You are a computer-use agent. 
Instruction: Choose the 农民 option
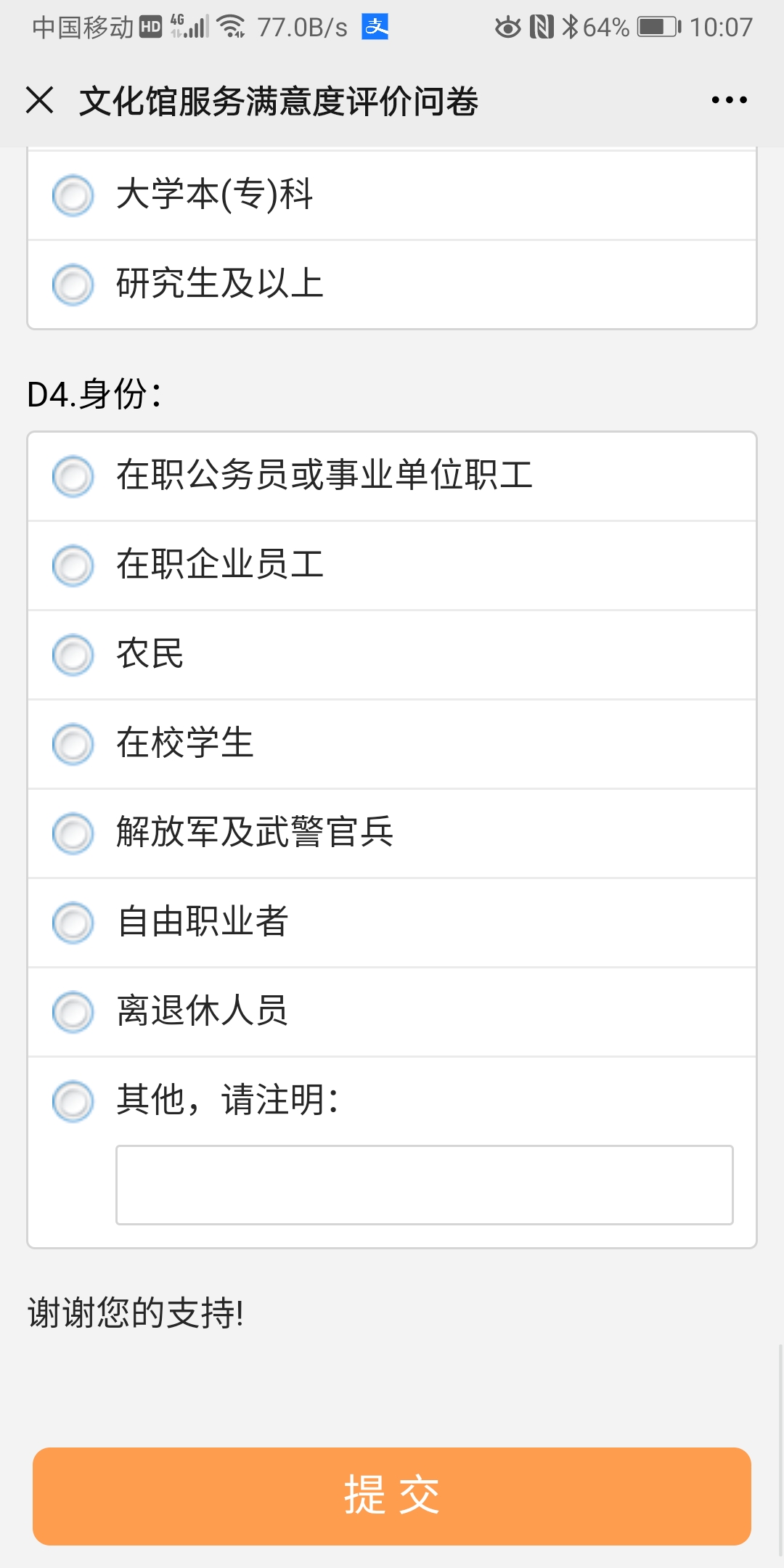(x=392, y=656)
